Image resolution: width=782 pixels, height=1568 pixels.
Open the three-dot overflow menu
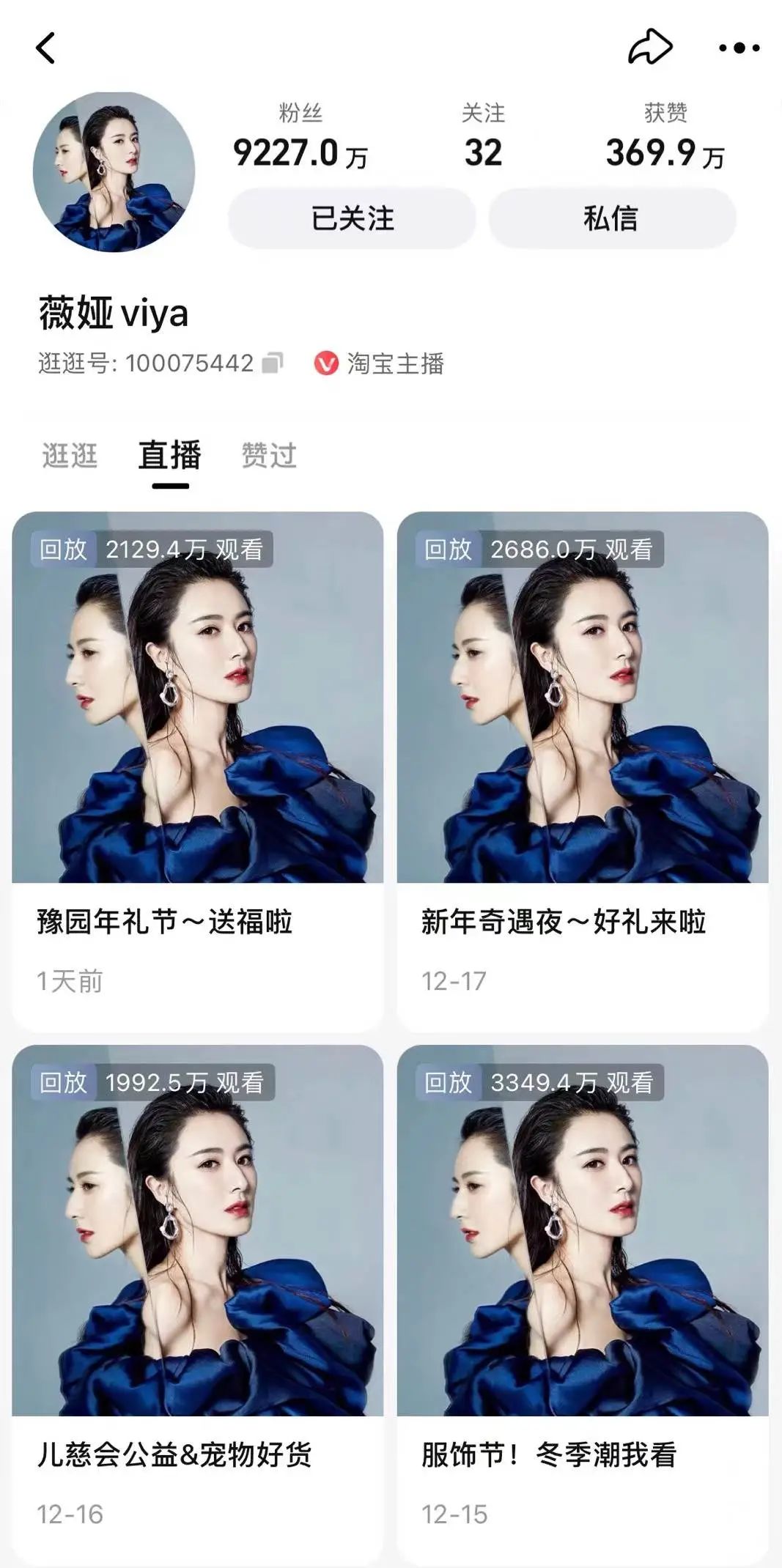click(x=739, y=48)
